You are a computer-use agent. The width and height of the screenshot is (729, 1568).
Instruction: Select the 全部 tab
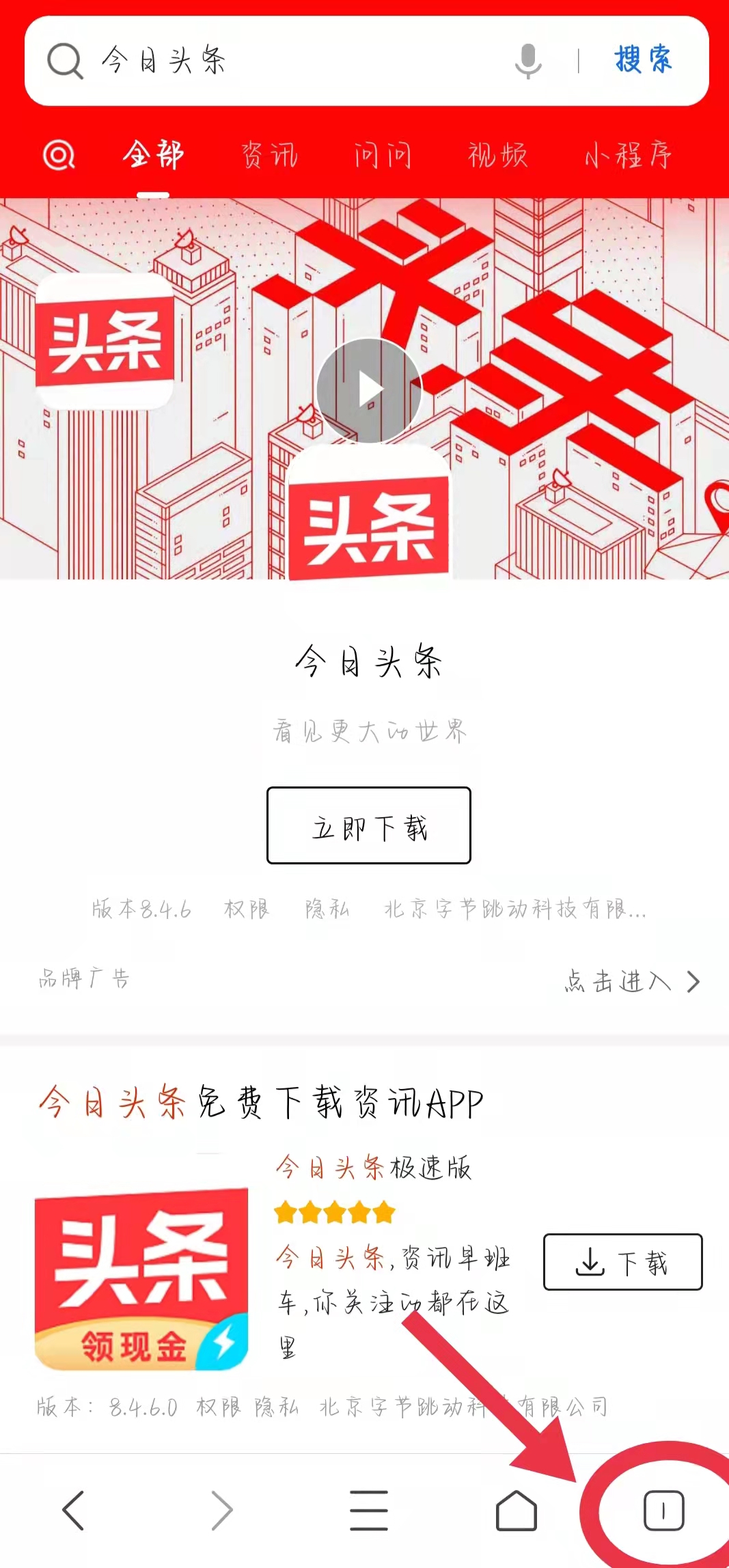coord(153,155)
